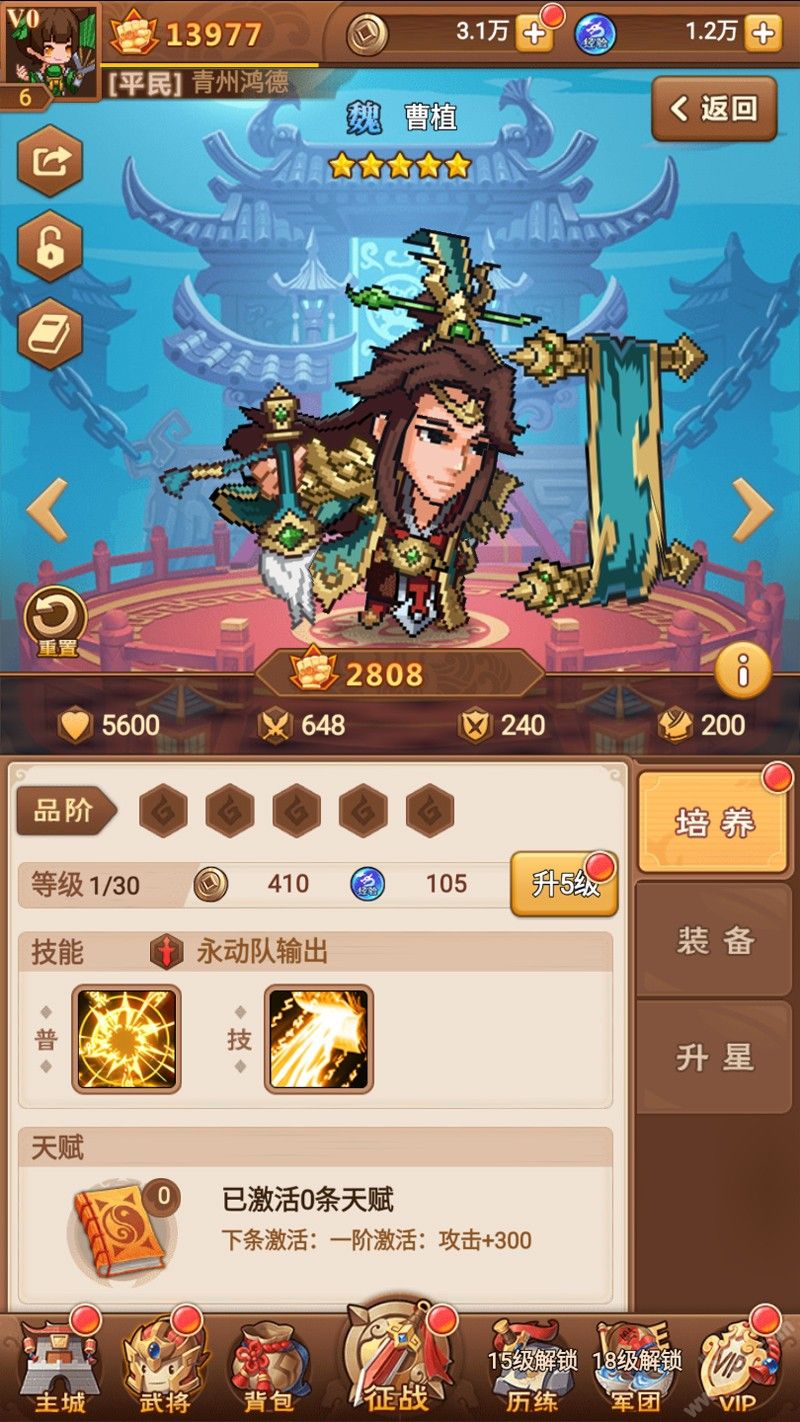This screenshot has height=1422, width=800.
Task: Open the hero info icon
Action: point(742,670)
